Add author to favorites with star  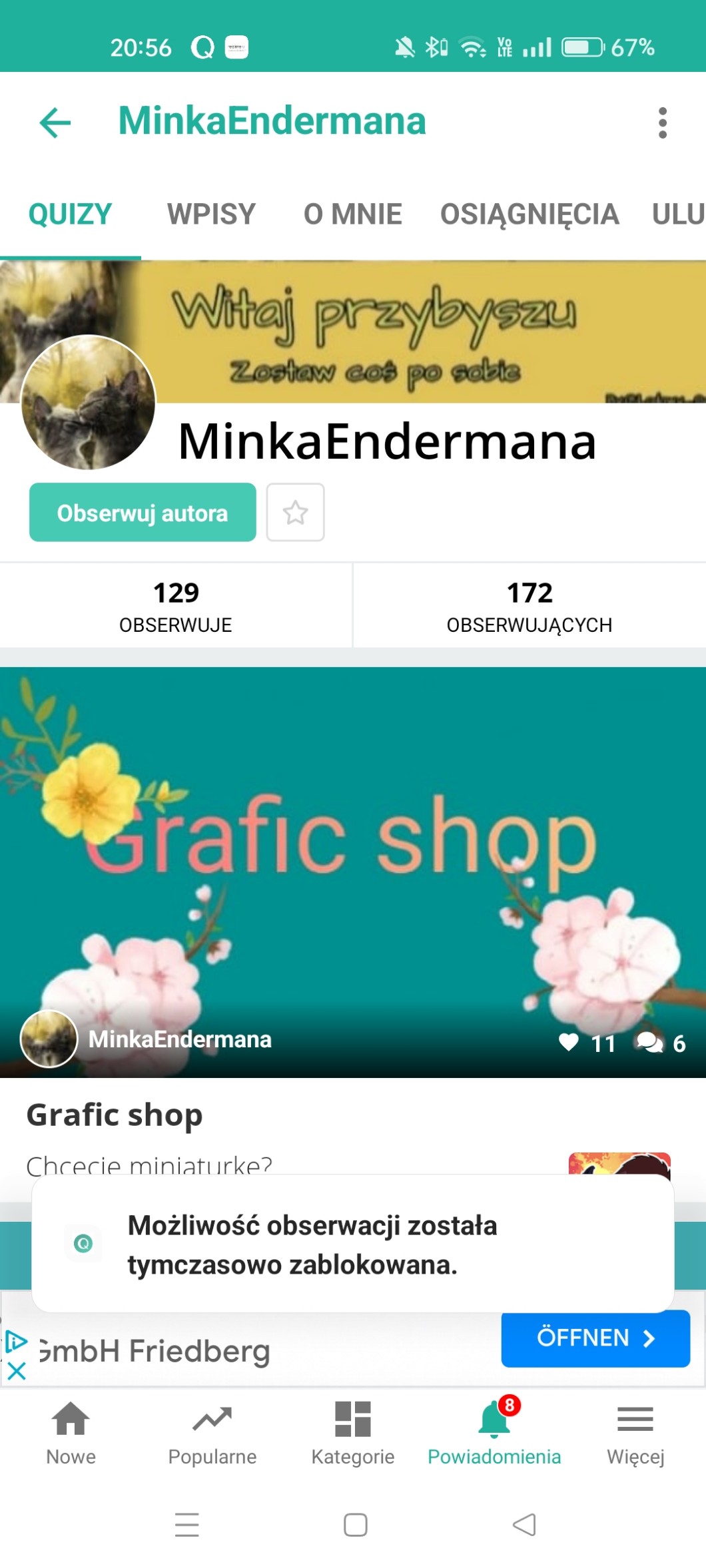[295, 513]
